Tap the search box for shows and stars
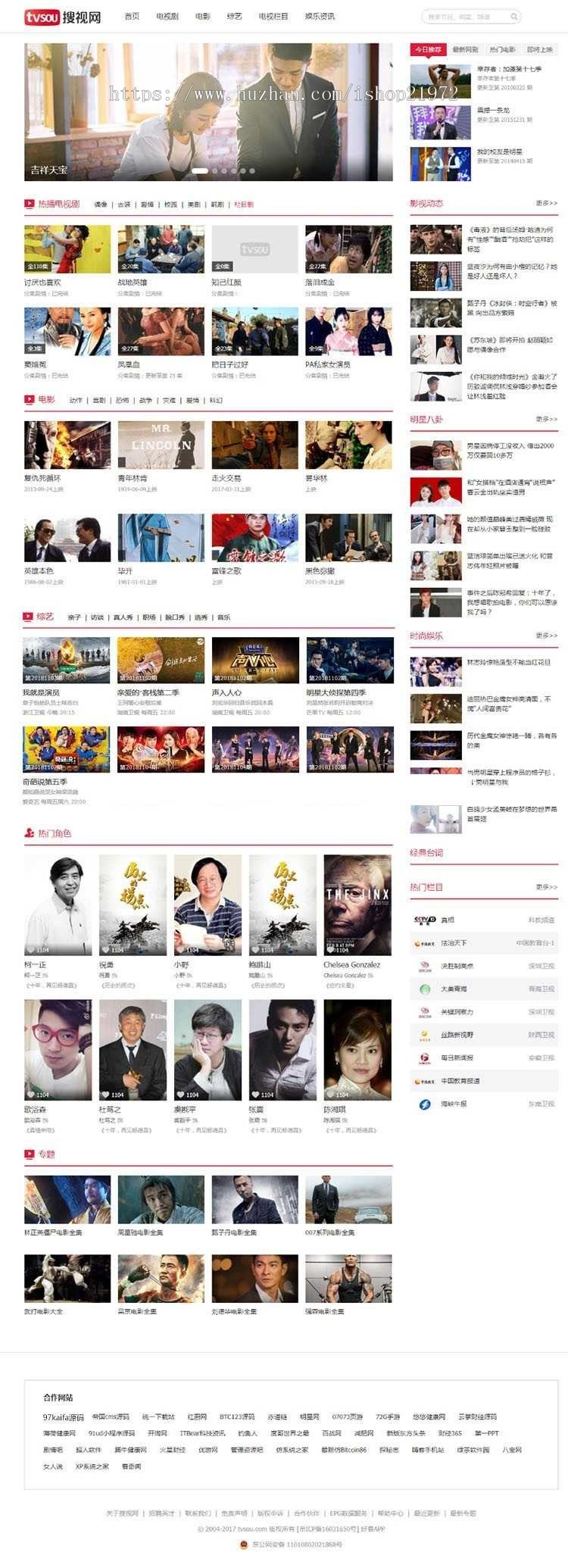568x1568 pixels. click(x=463, y=17)
